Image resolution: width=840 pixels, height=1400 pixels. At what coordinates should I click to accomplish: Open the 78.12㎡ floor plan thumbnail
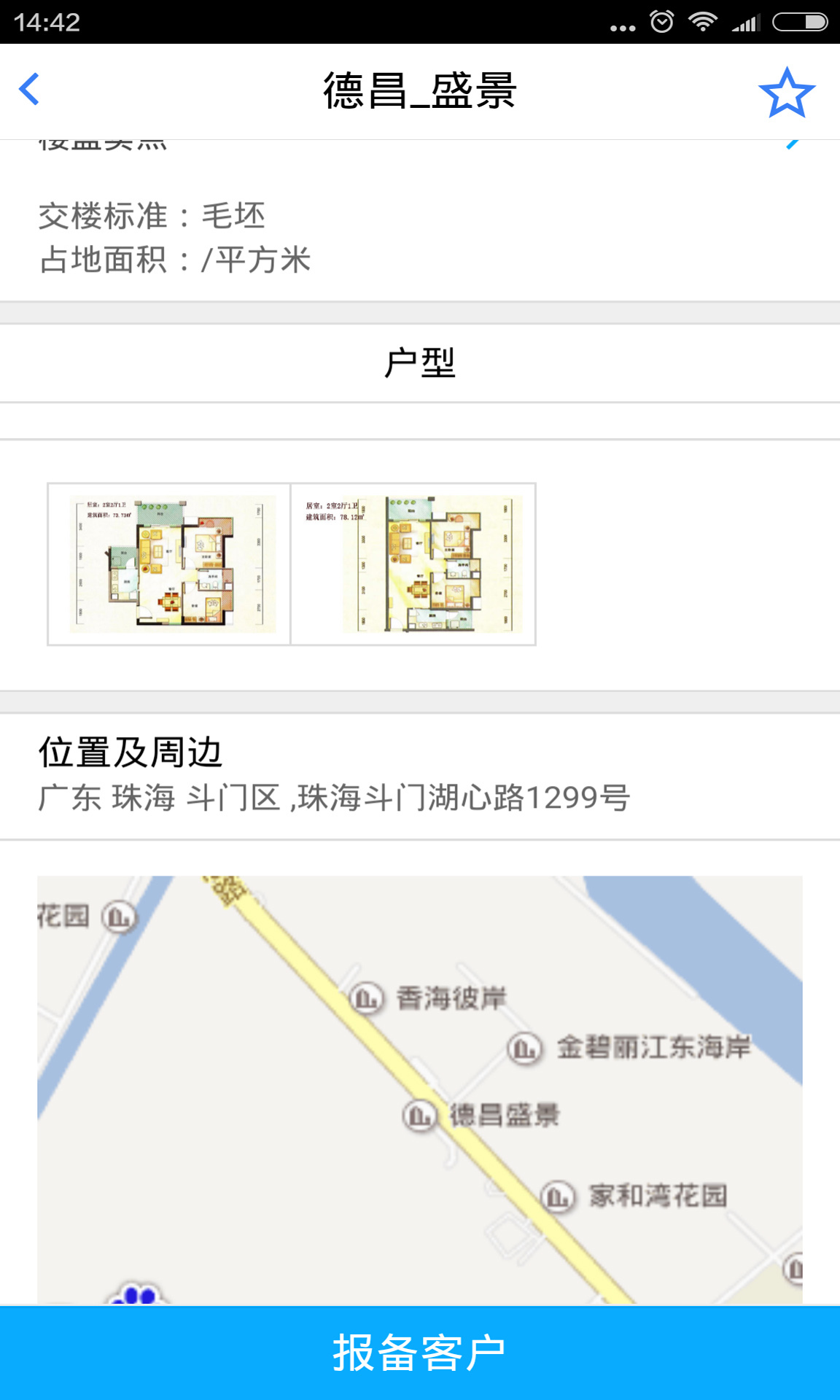click(413, 564)
